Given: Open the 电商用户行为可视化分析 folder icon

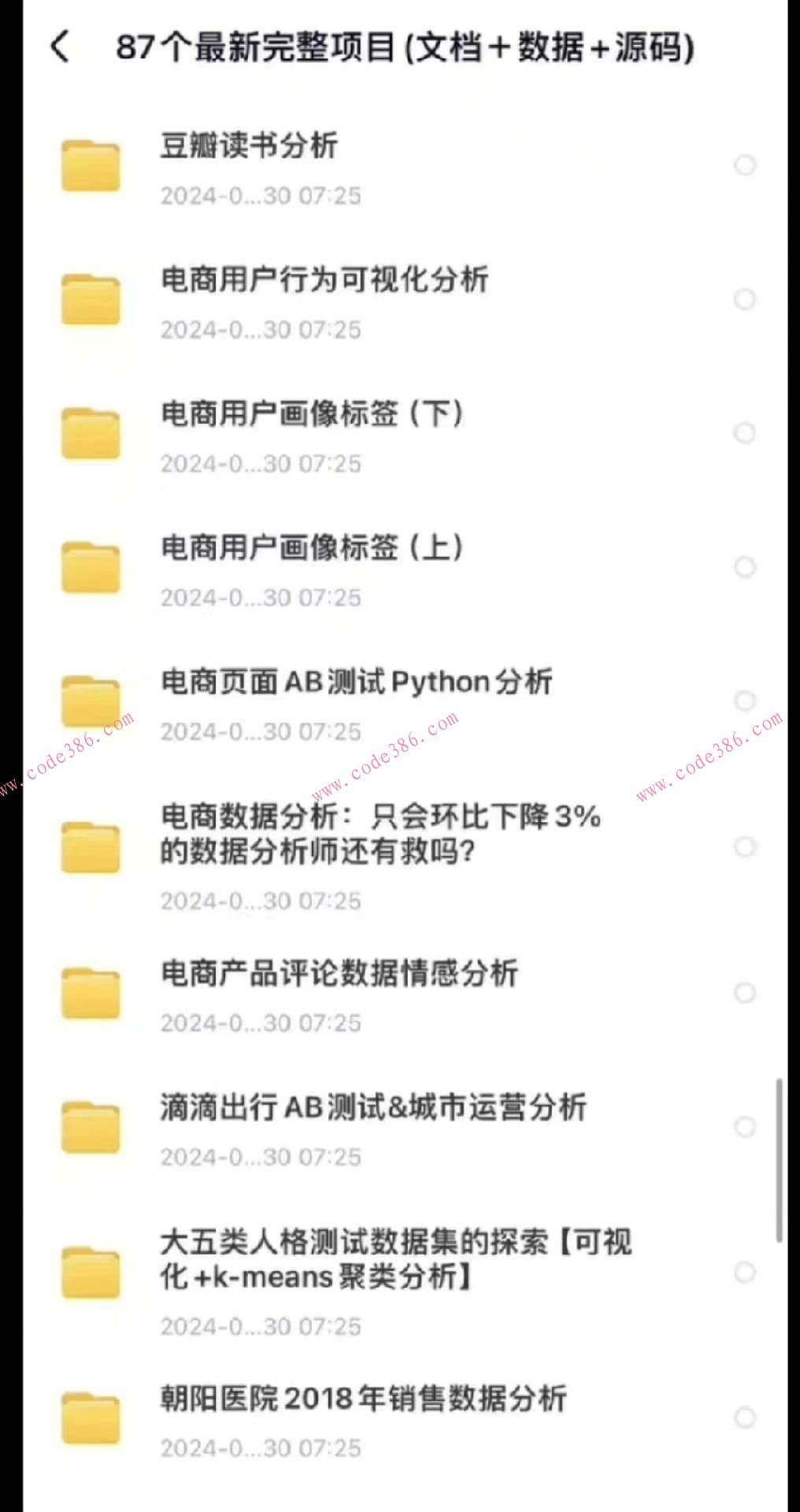Looking at the screenshot, I should 91,299.
